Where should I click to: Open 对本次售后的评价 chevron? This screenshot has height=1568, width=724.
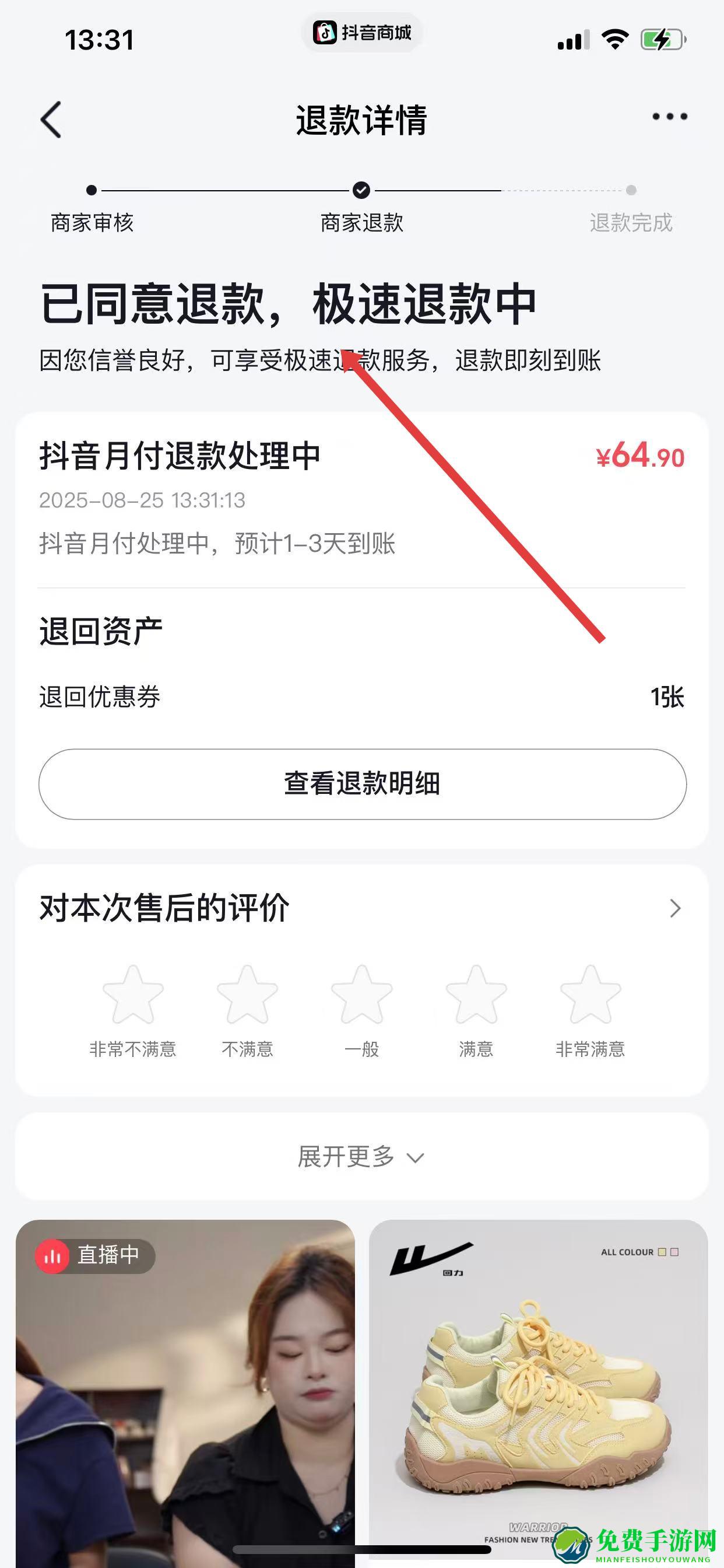674,908
